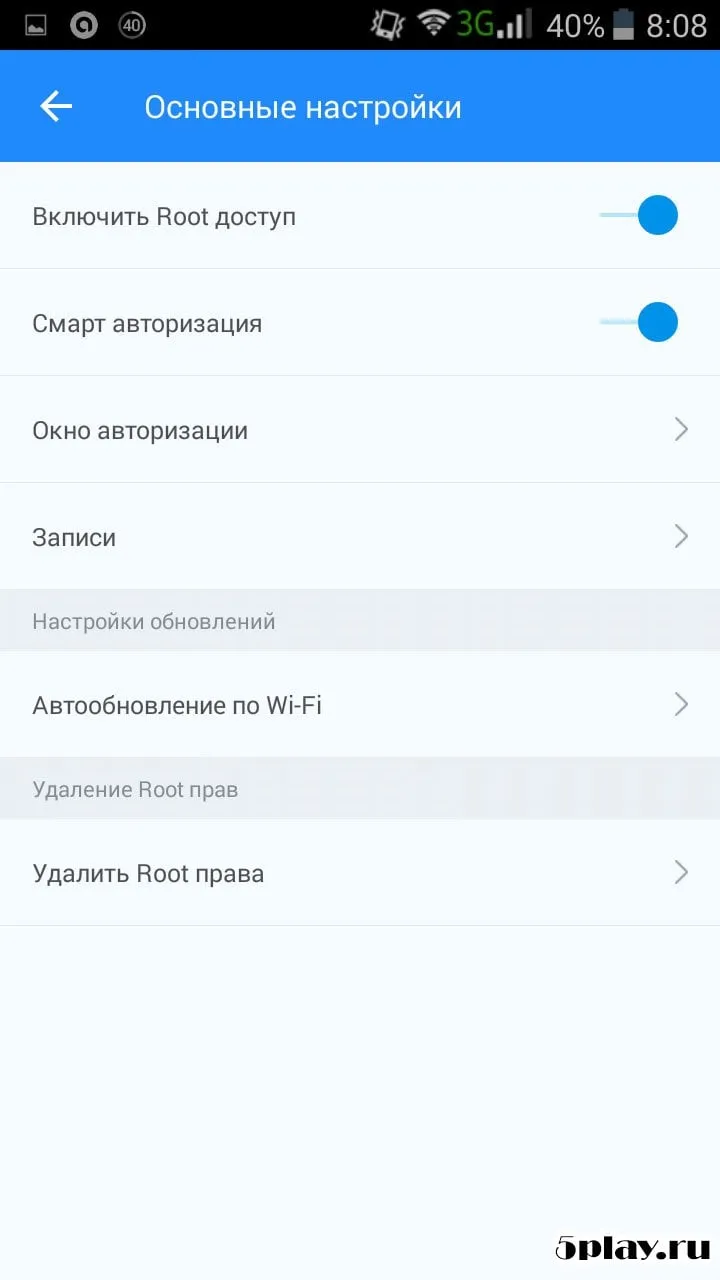Image resolution: width=720 pixels, height=1280 pixels.
Task: Tap the 5play.ru watermark link
Action: click(630, 1248)
